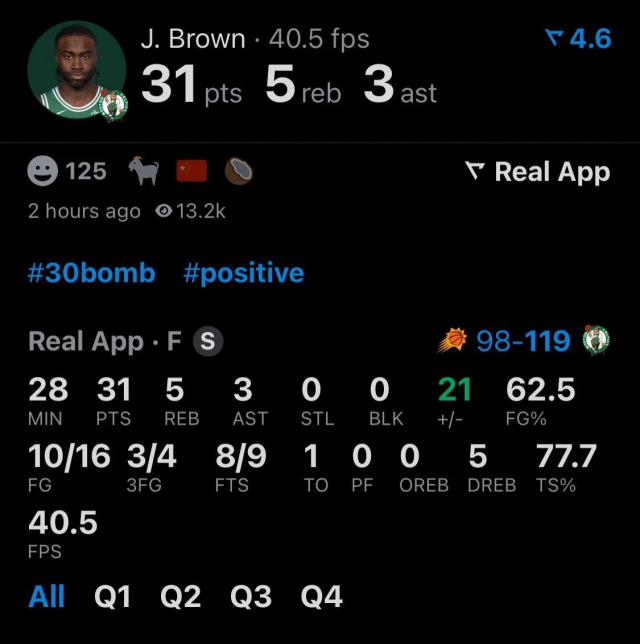Viewport: 640px width, 644px height.
Task: Show Q3 stats
Action: (x=251, y=597)
